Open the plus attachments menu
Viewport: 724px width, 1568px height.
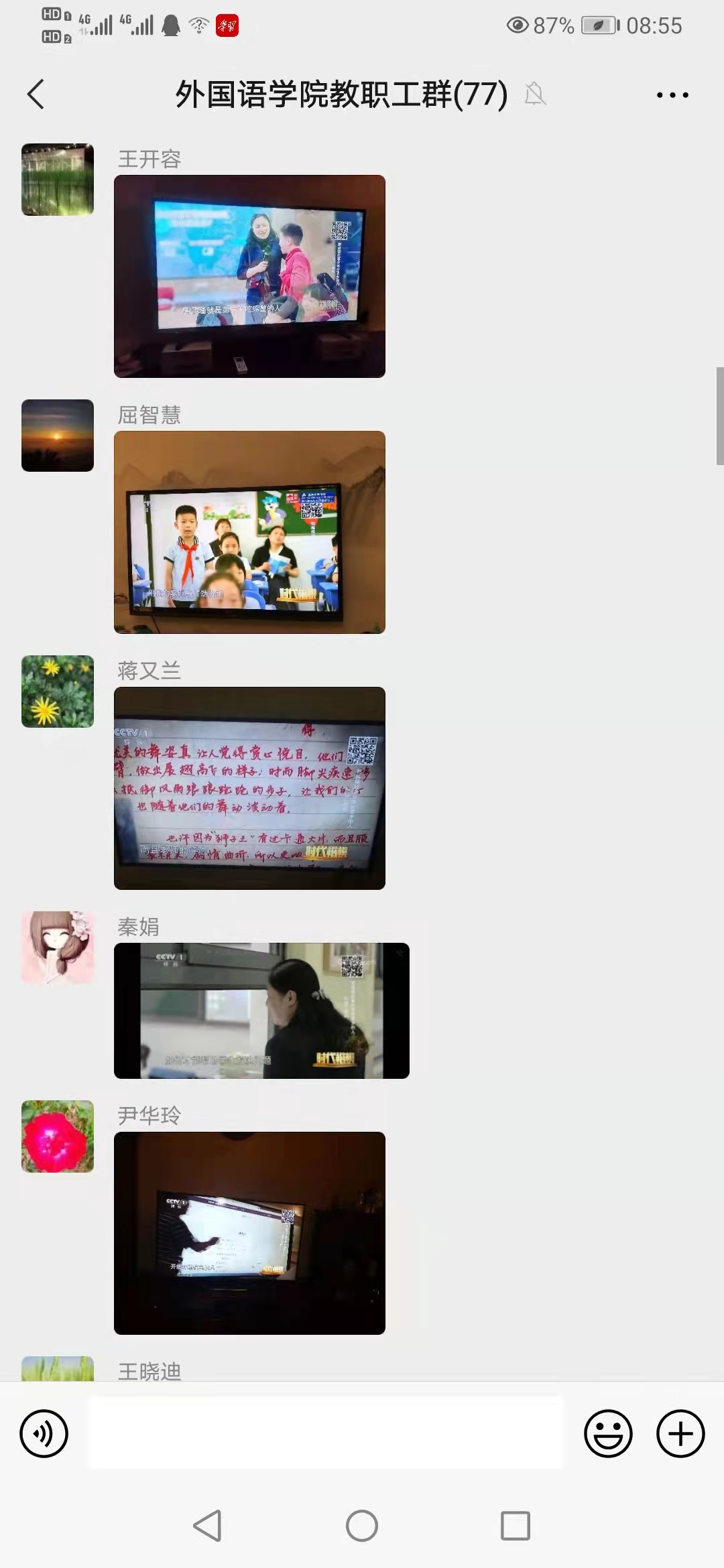(680, 1434)
